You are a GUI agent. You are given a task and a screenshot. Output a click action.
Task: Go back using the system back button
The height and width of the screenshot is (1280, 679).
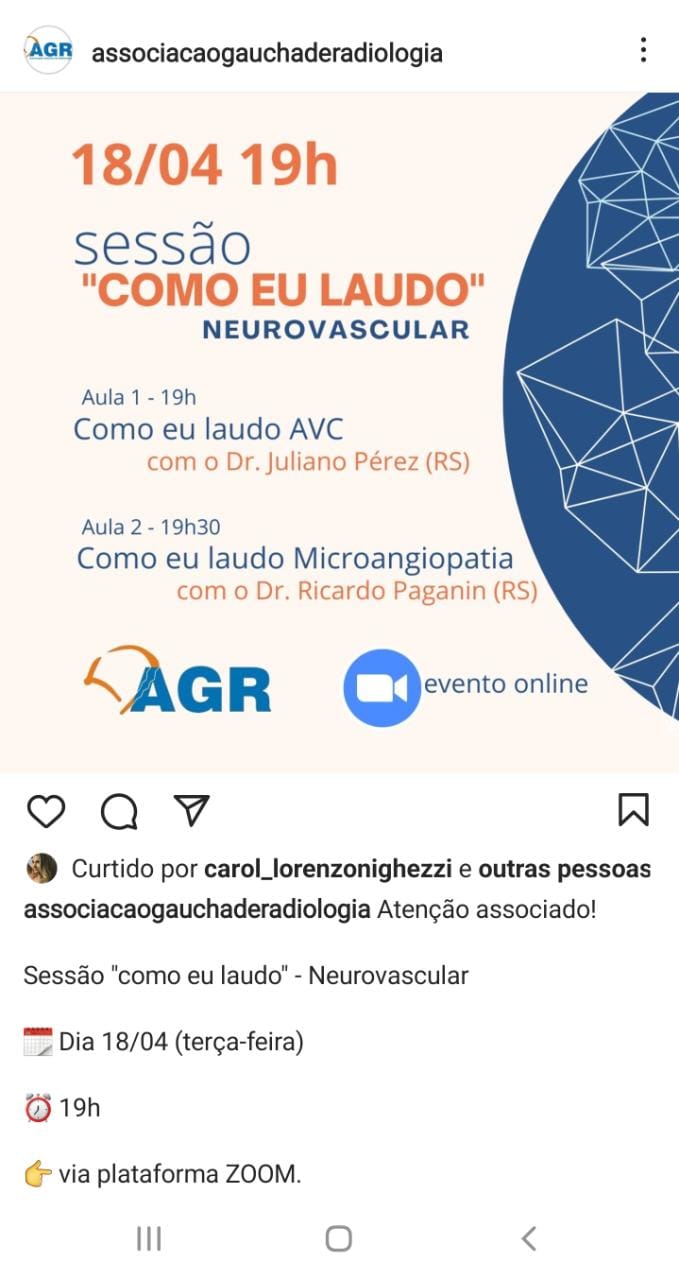[529, 1238]
